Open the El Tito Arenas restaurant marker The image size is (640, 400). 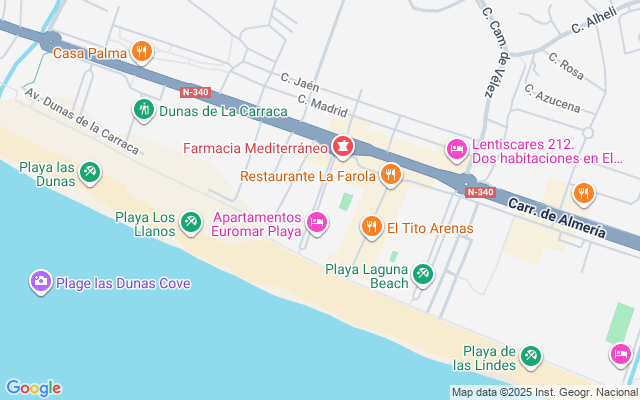[372, 227]
